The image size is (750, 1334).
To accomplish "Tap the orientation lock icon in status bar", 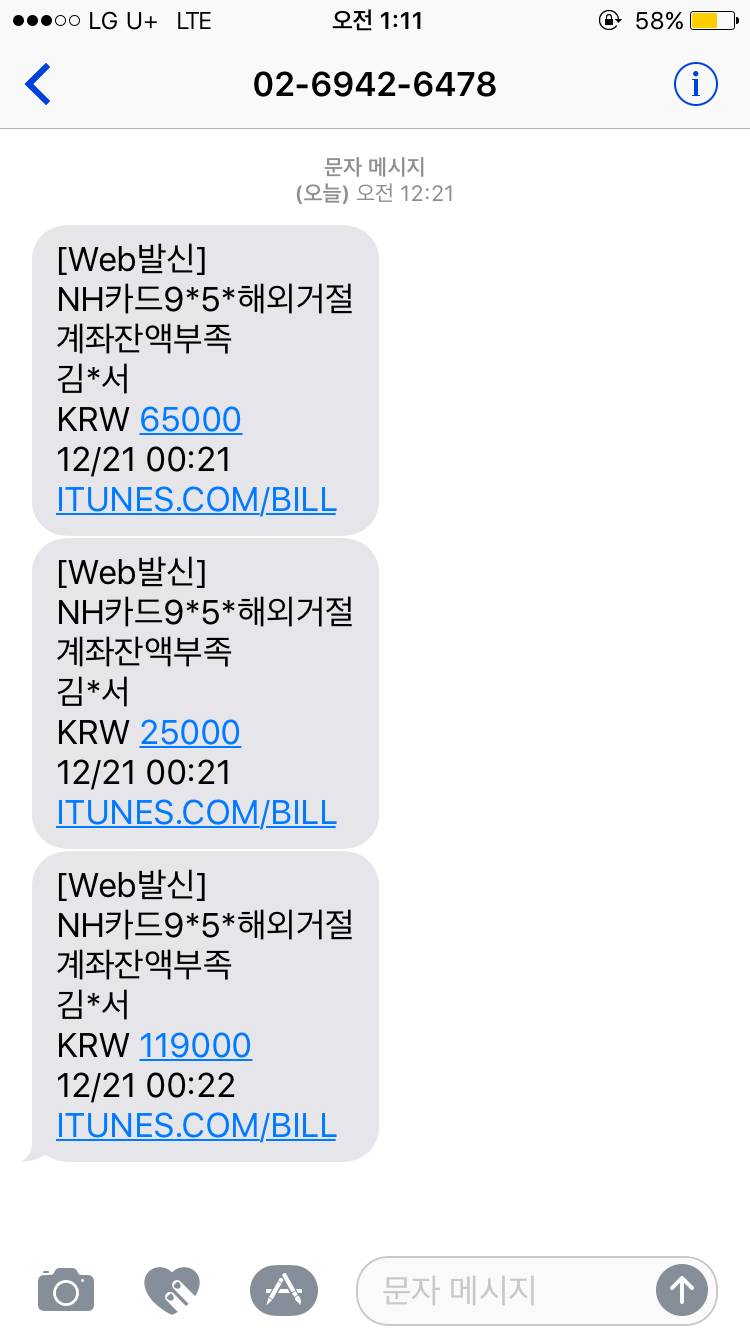I will tap(610, 20).
